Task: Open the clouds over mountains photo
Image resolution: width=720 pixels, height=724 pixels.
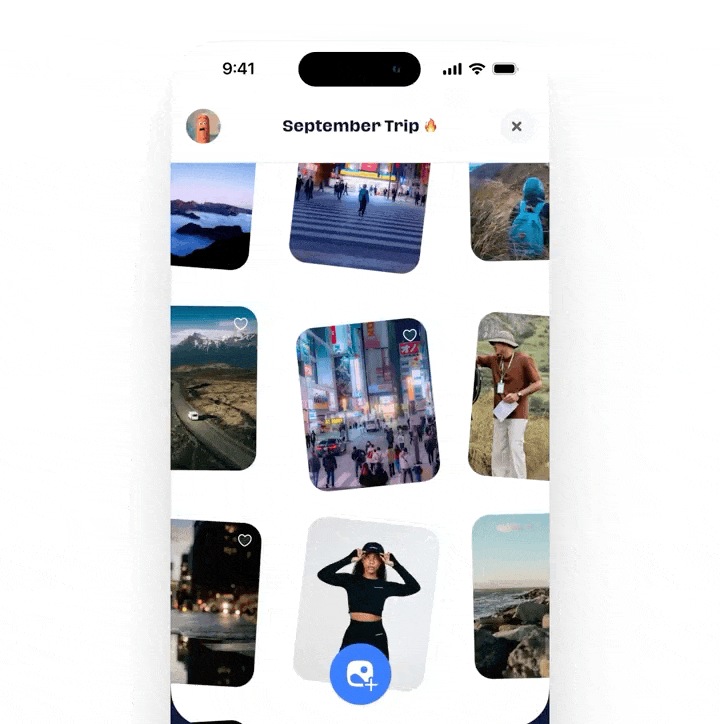Action: (x=211, y=214)
